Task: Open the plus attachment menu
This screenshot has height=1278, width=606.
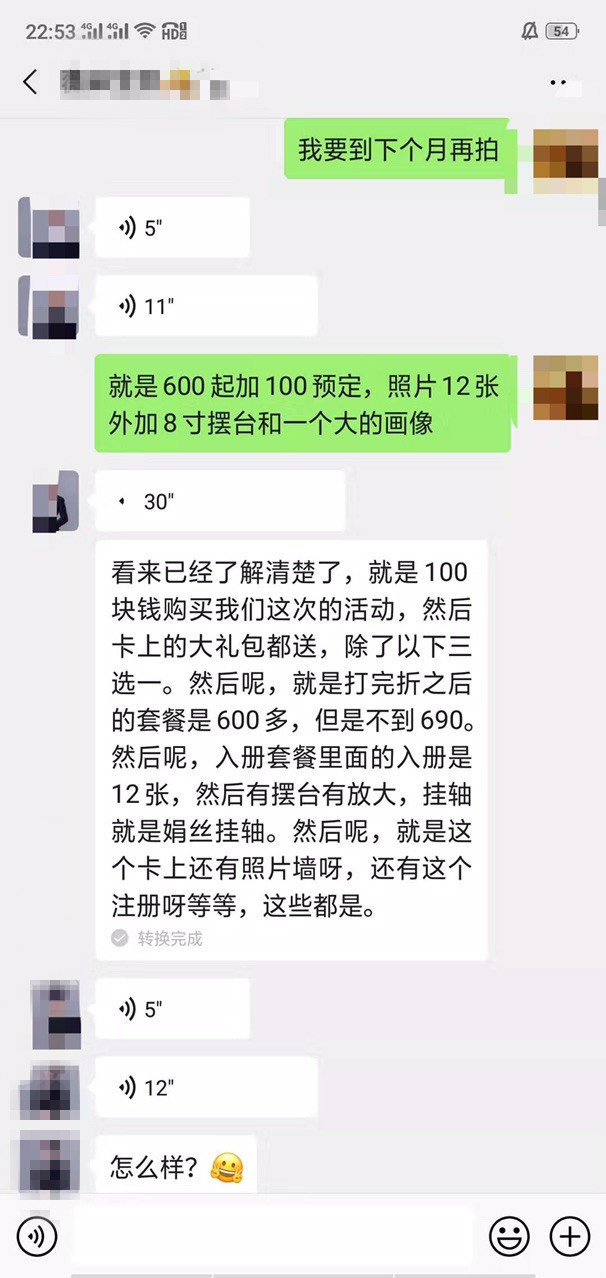Action: coord(569,1237)
